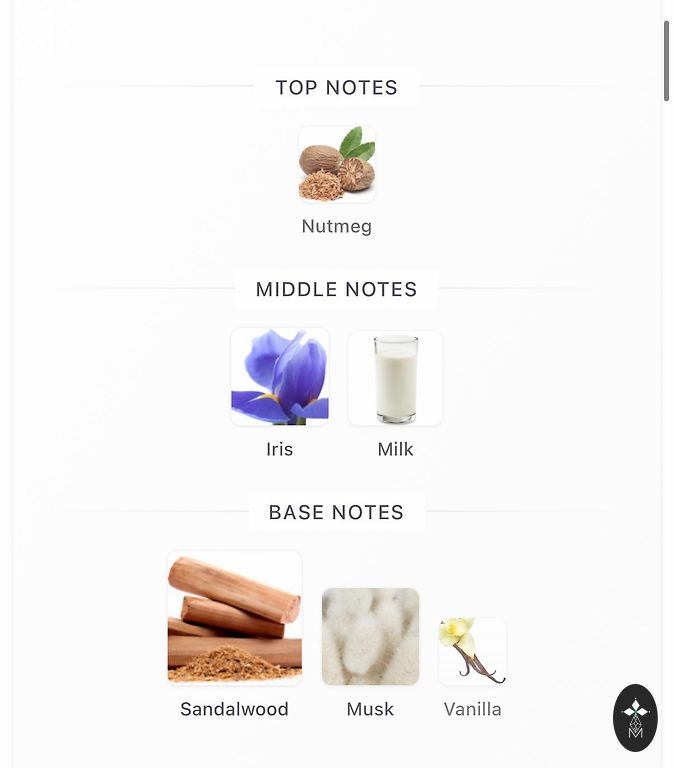Image resolution: width=674 pixels, height=768 pixels.
Task: Open the Nutmeg note tile
Action: (337, 165)
